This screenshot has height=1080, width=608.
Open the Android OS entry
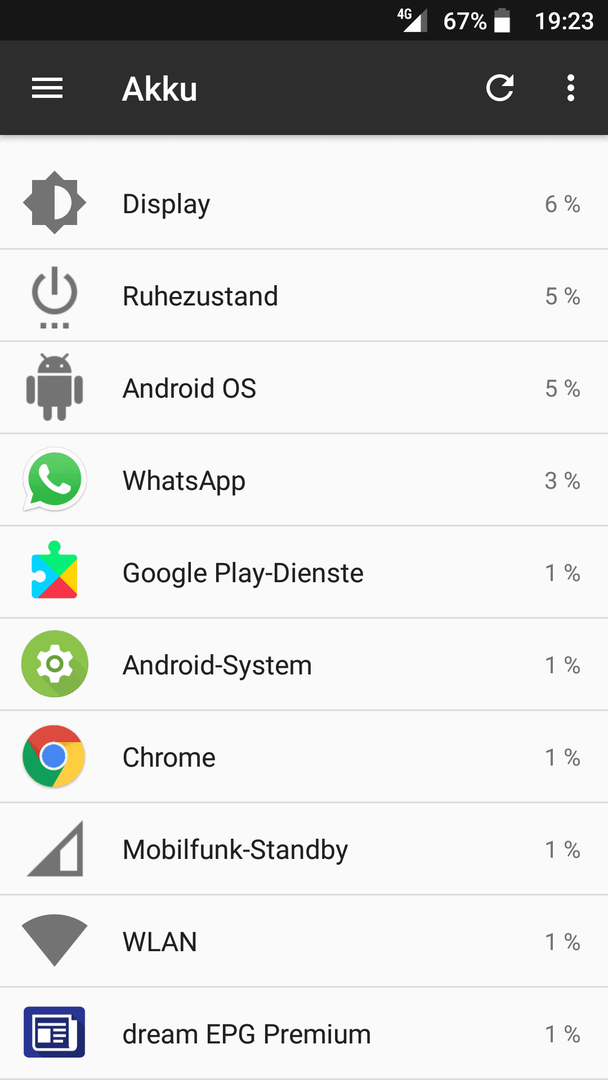304,388
